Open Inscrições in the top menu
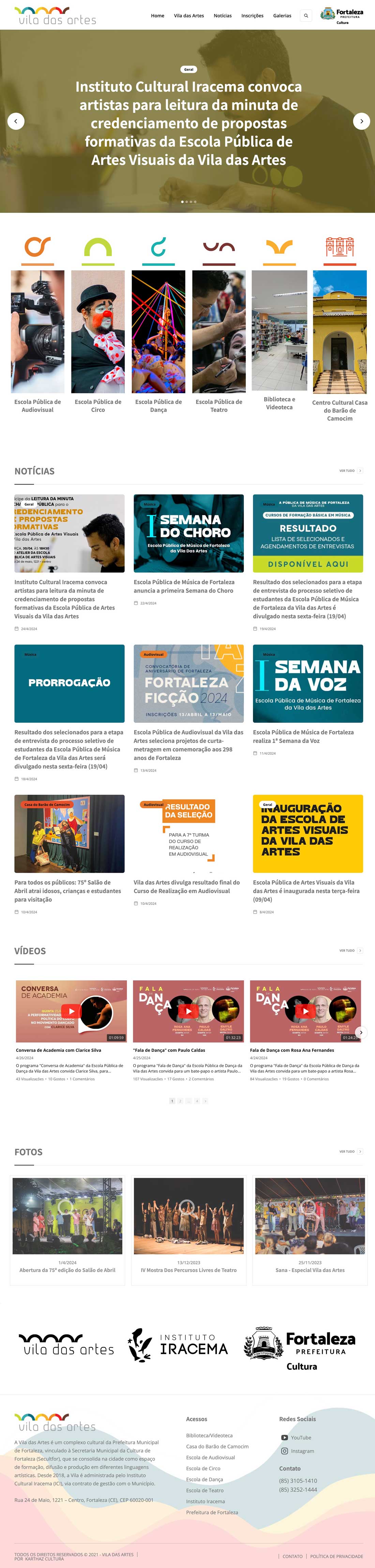This screenshot has width=375, height=1568. [x=252, y=16]
